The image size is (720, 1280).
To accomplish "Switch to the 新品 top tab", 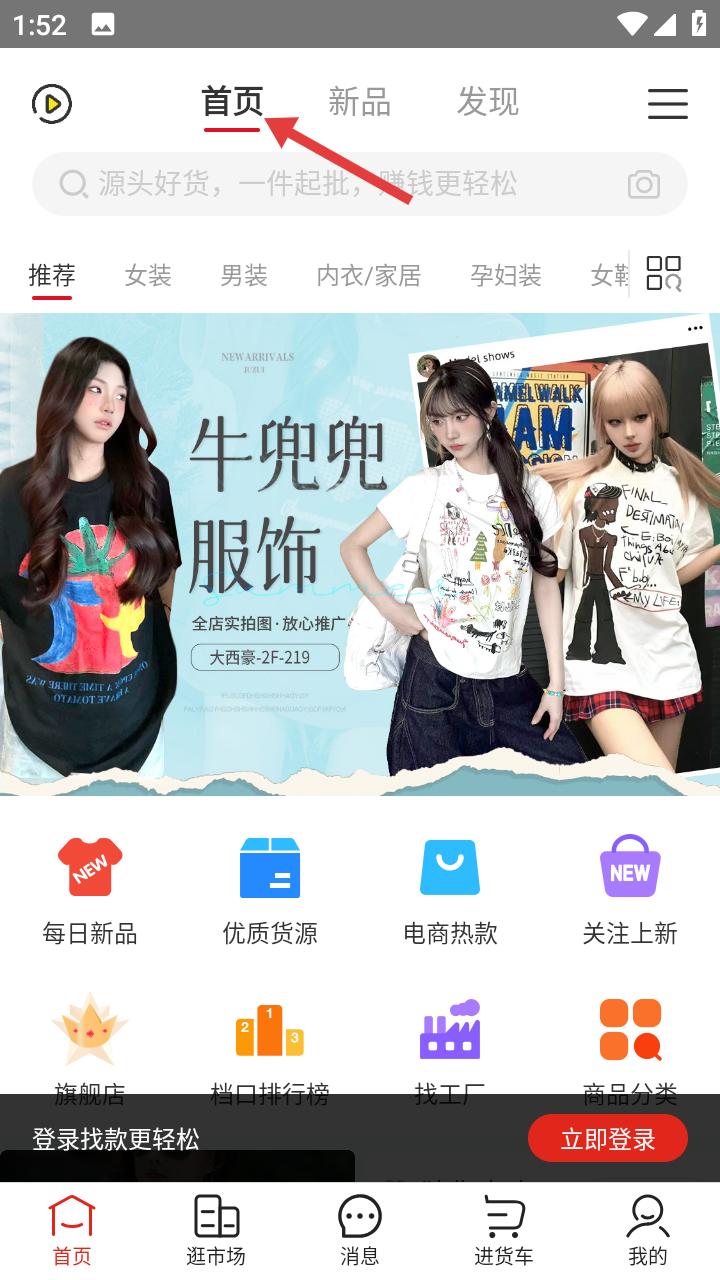I will [x=359, y=102].
